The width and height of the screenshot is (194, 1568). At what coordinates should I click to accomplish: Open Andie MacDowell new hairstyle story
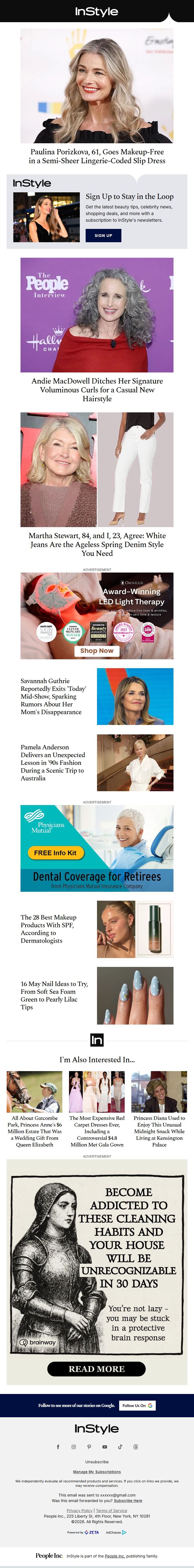[x=97, y=390]
